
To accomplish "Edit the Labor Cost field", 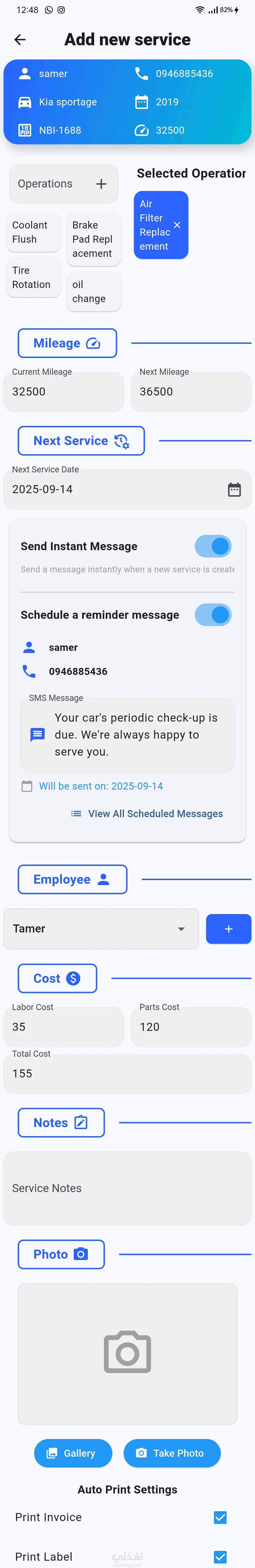I will [64, 1027].
